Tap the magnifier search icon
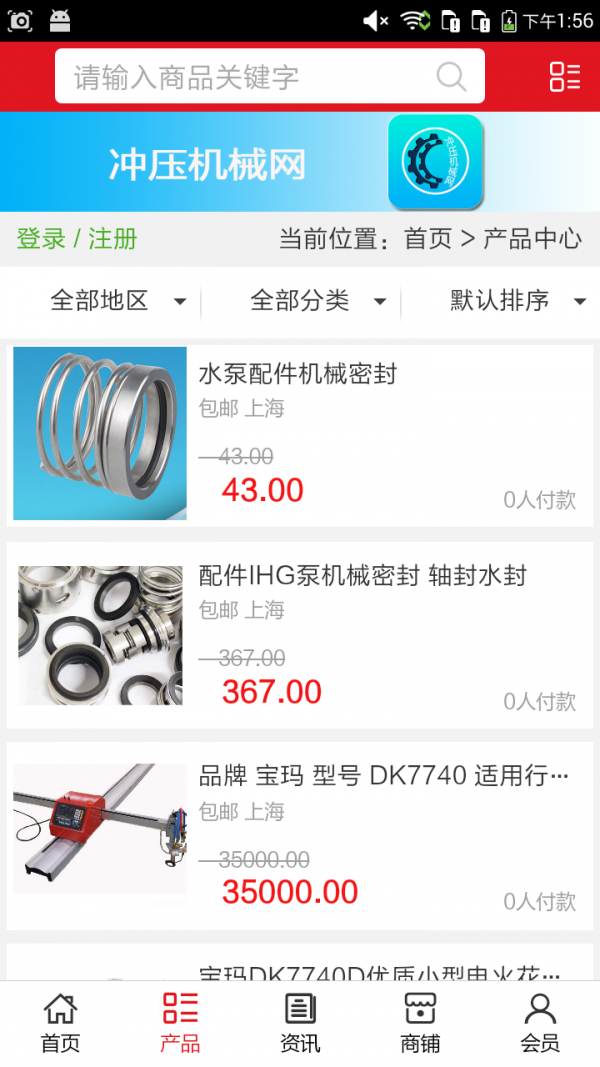600x1067 pixels. pyautogui.click(x=452, y=77)
